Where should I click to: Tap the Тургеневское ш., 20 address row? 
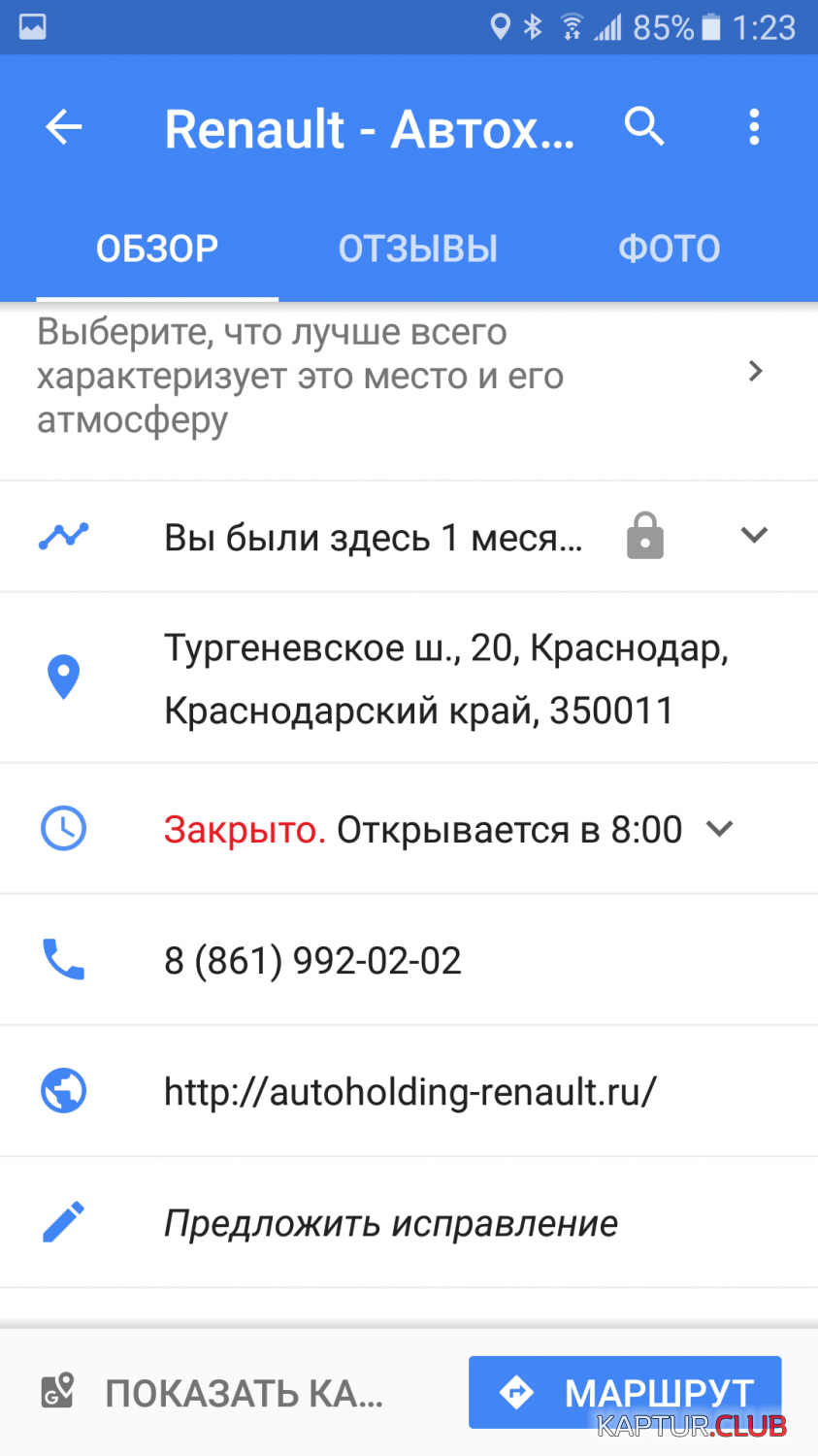click(445, 678)
